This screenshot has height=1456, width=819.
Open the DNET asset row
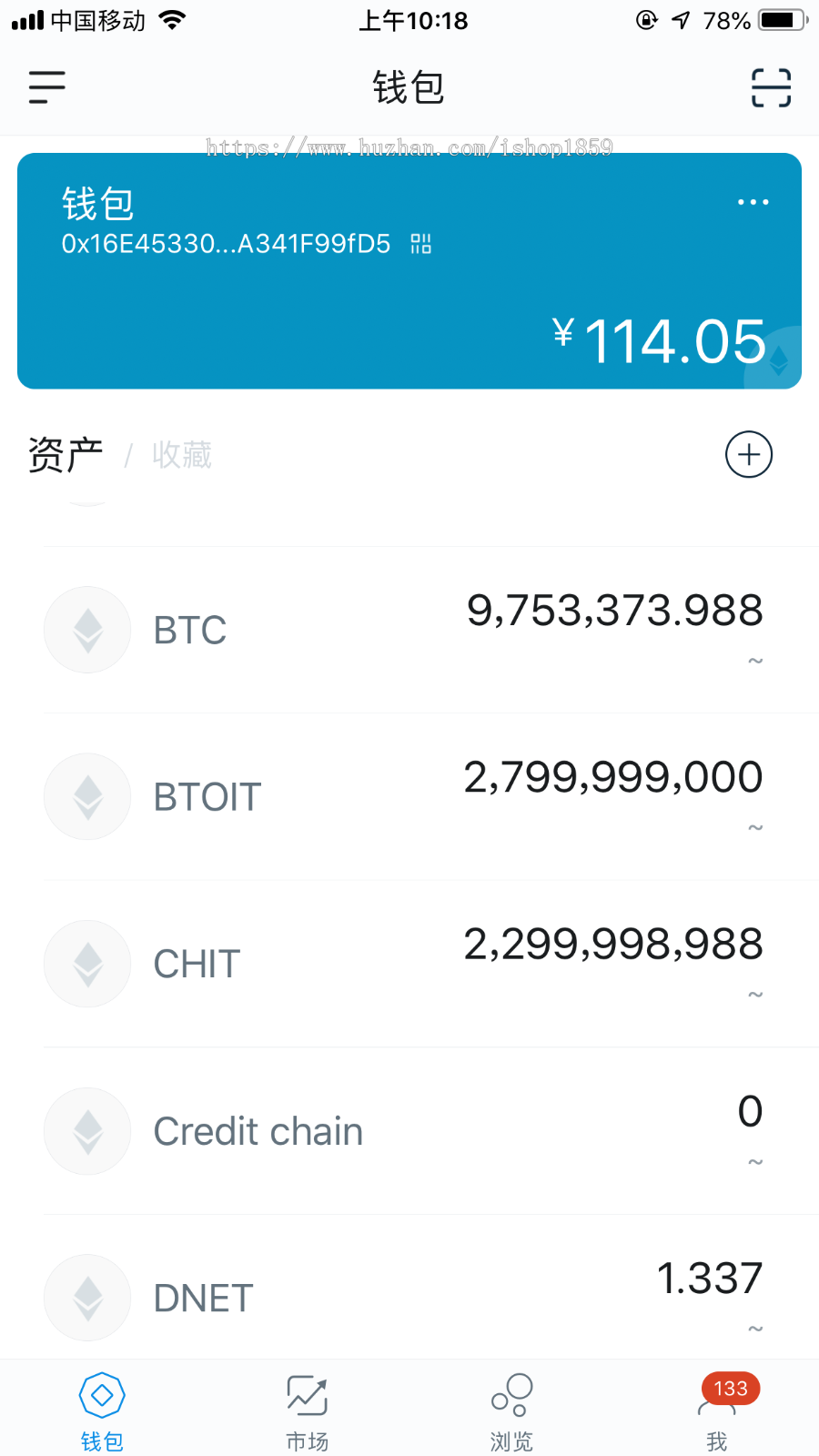point(409,1298)
